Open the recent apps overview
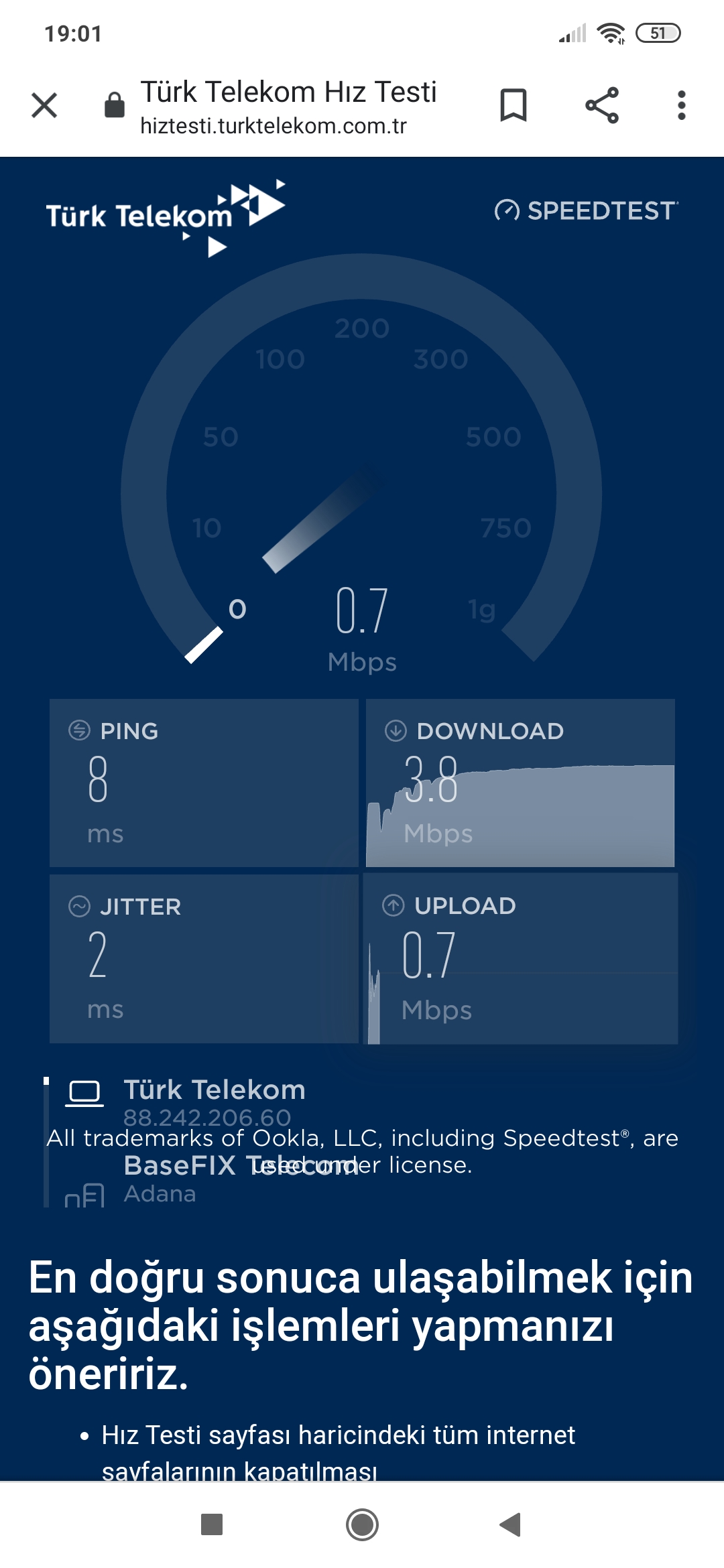 (212, 1524)
